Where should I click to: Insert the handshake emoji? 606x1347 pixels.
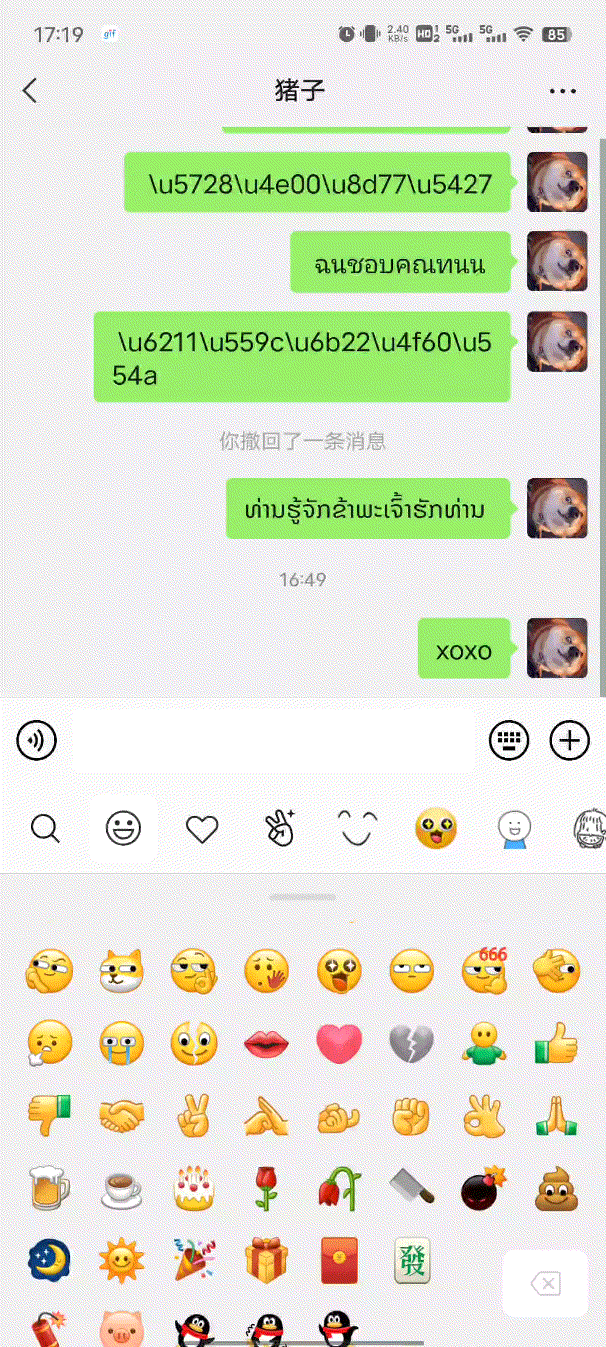coord(122,1116)
